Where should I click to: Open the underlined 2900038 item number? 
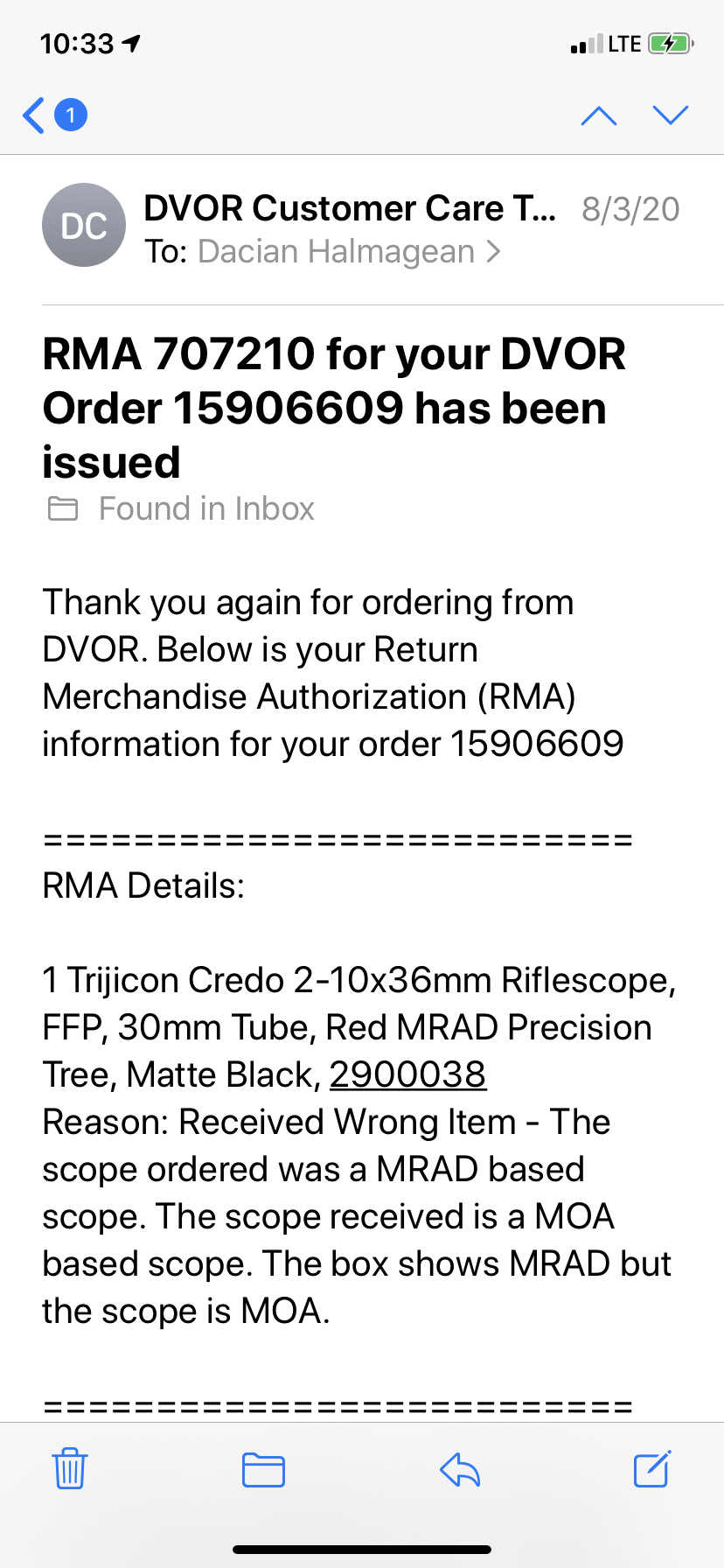pyautogui.click(x=407, y=1074)
